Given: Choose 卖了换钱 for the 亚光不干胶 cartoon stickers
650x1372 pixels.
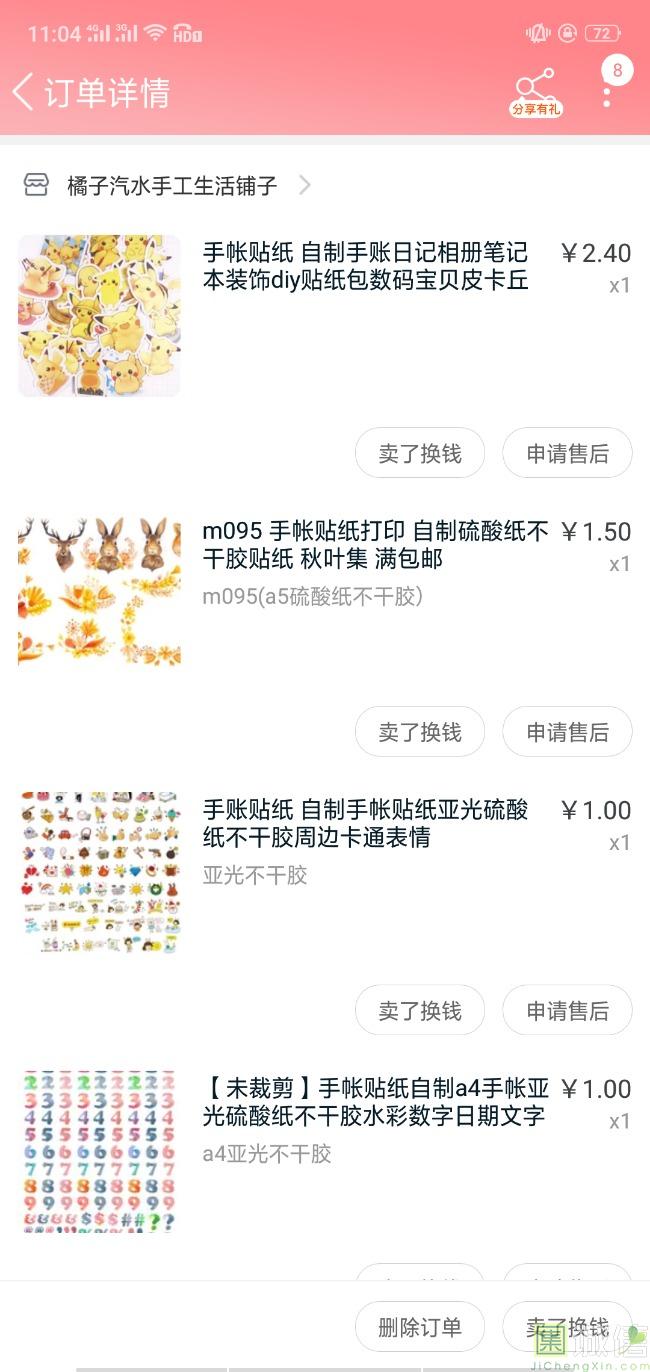Looking at the screenshot, I should click(420, 1011).
